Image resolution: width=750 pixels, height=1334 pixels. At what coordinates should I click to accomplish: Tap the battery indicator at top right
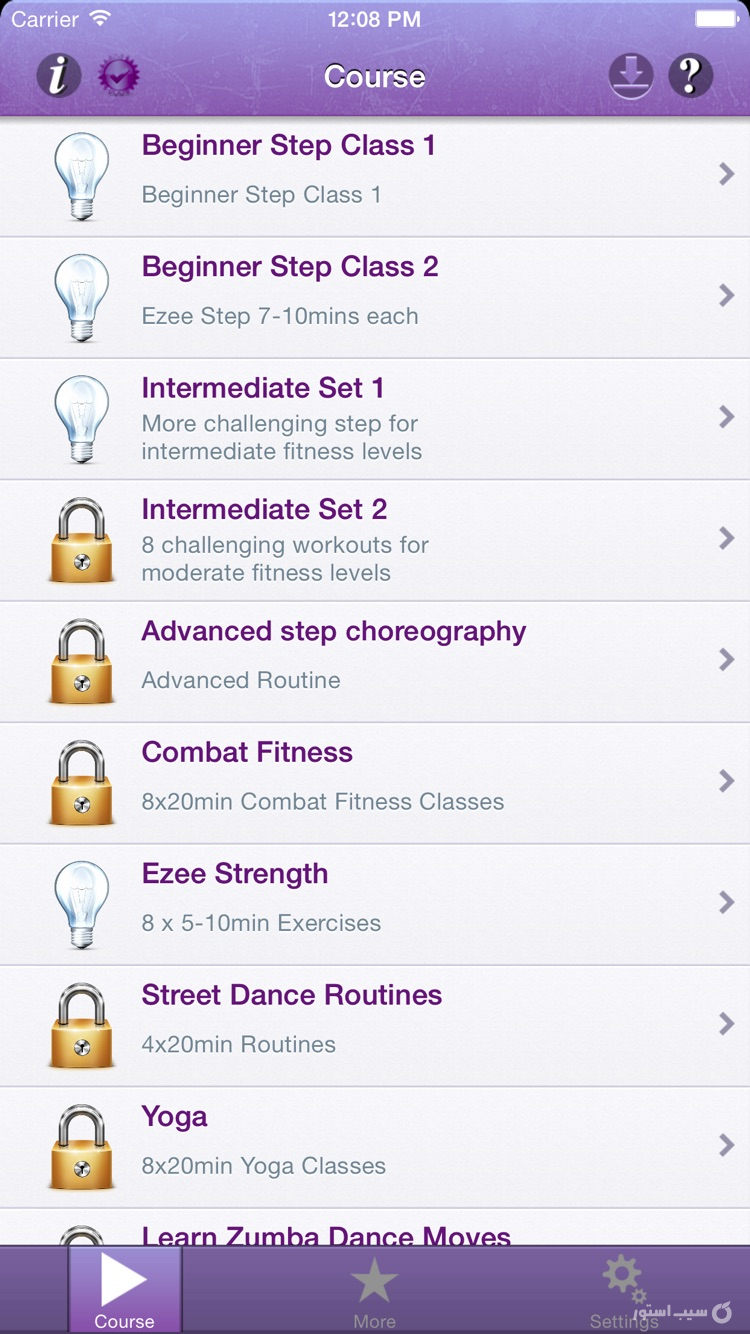tap(716, 18)
